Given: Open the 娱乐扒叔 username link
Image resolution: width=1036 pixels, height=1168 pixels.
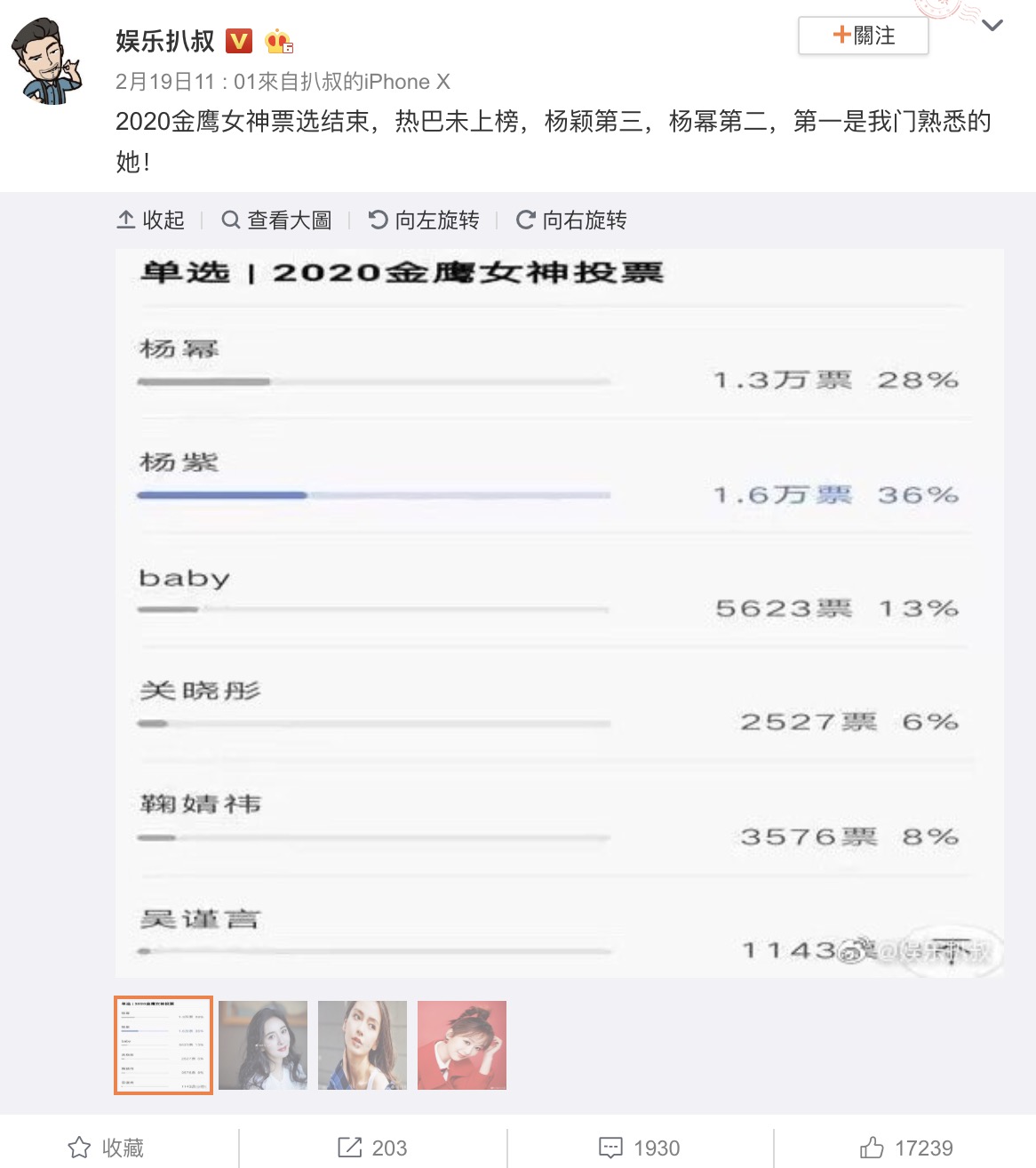Looking at the screenshot, I should [165, 41].
